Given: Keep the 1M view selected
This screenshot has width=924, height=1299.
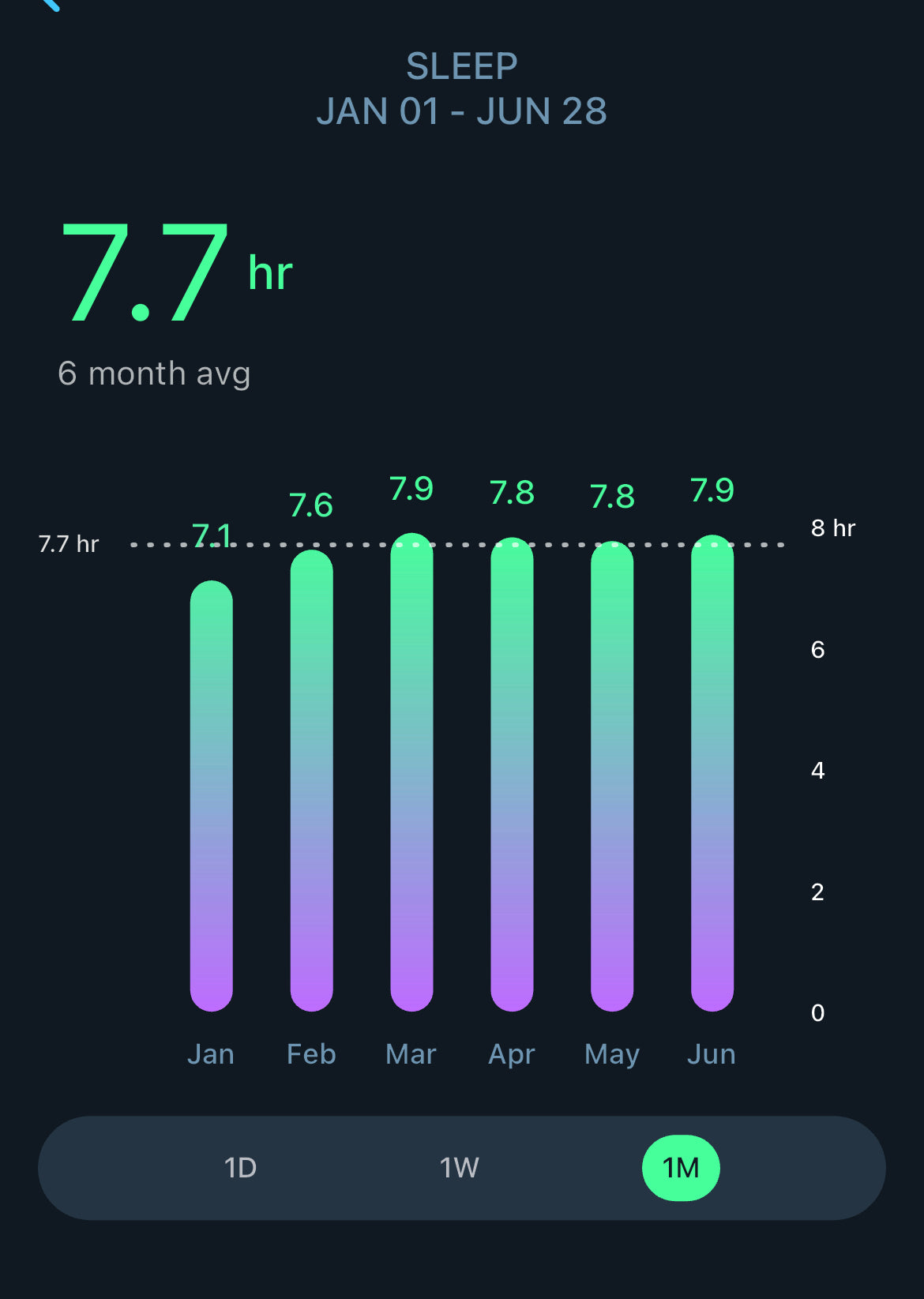Looking at the screenshot, I should tap(681, 1166).
